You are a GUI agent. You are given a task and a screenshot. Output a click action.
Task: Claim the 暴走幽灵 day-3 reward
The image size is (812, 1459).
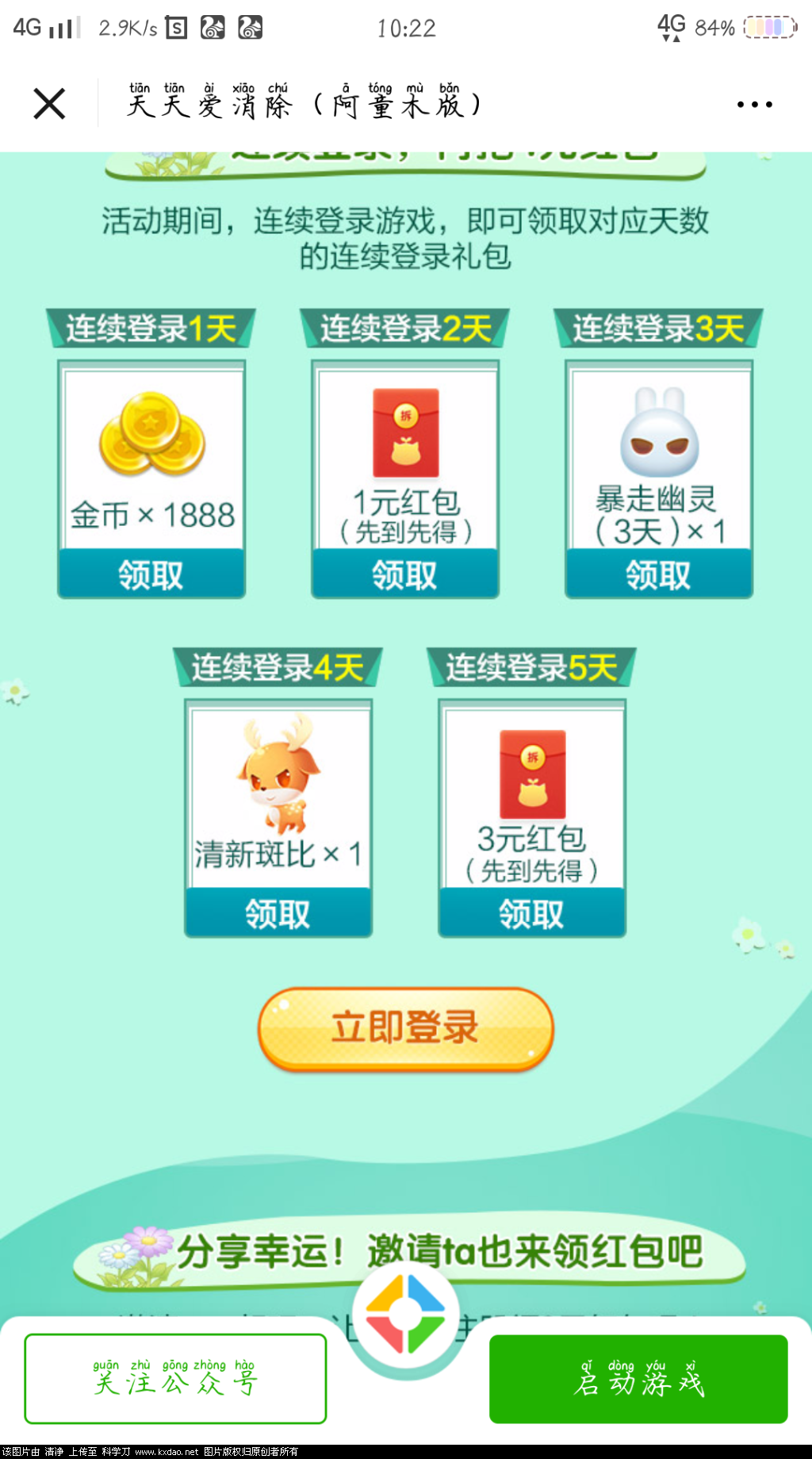(x=658, y=574)
